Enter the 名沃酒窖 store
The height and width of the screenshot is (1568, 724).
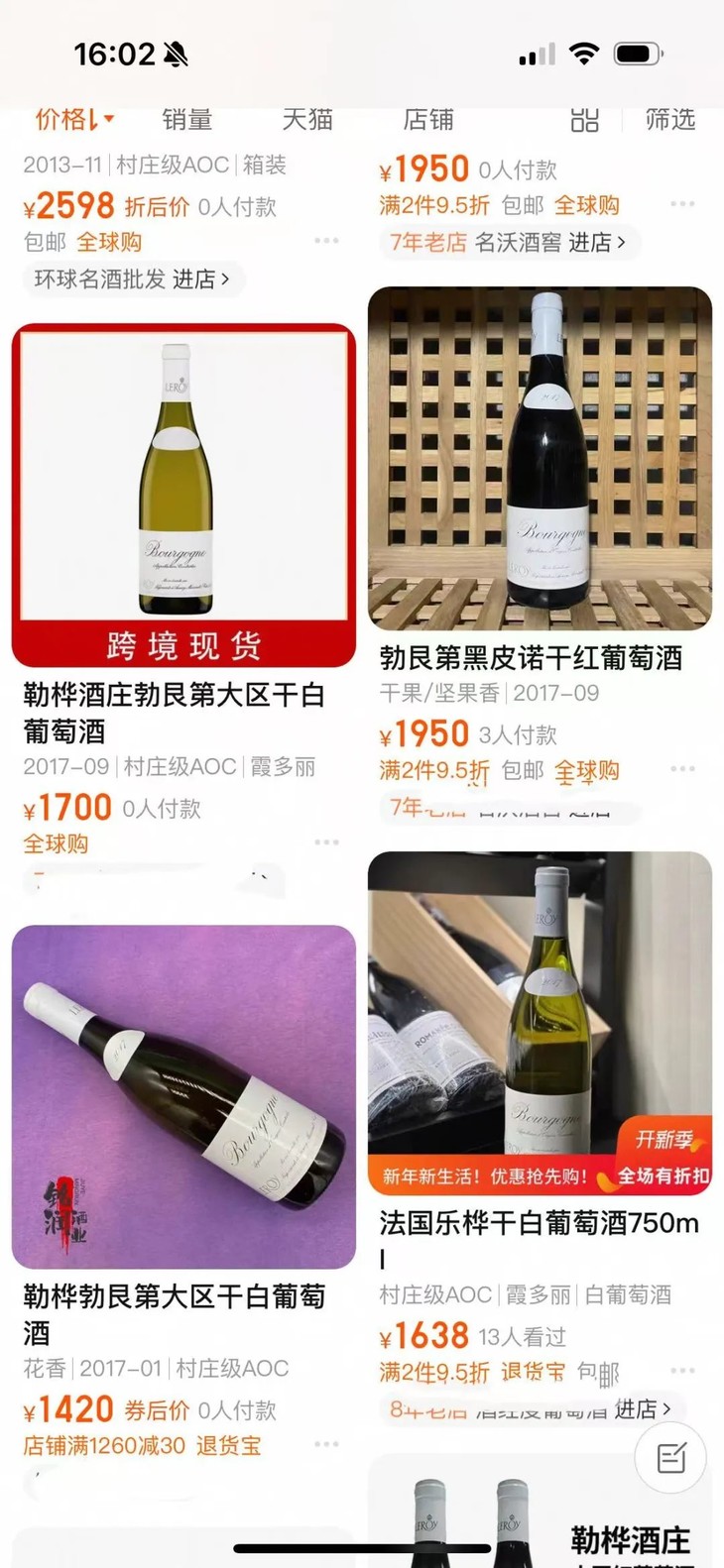[508, 242]
